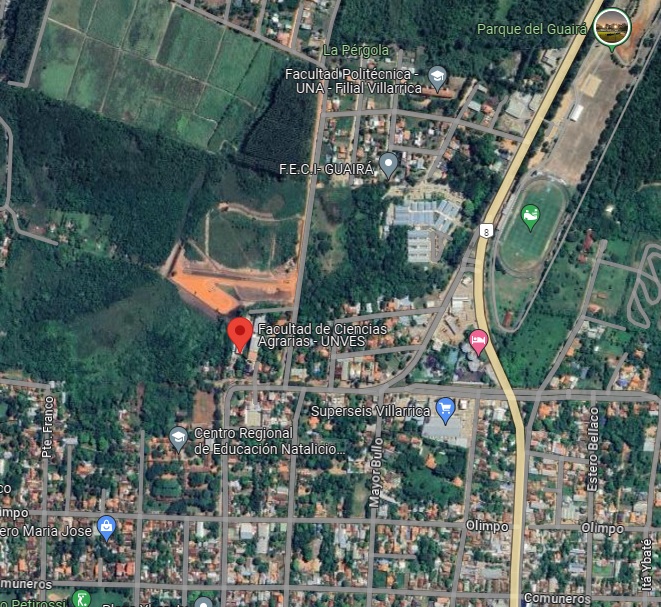Open the F.E.C.I-GUAIRÁ place marker

(389, 163)
